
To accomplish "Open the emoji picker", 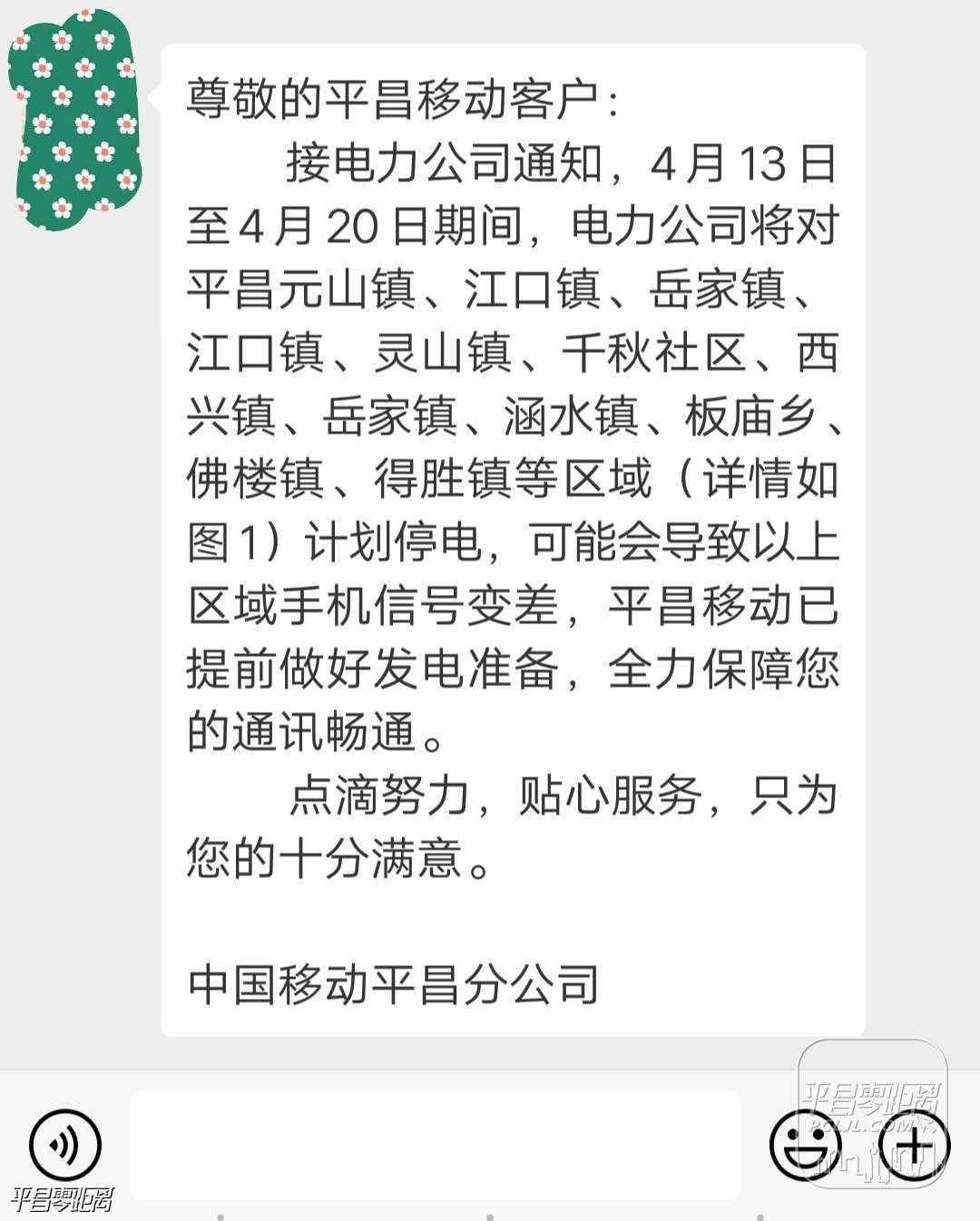I will [799, 1144].
